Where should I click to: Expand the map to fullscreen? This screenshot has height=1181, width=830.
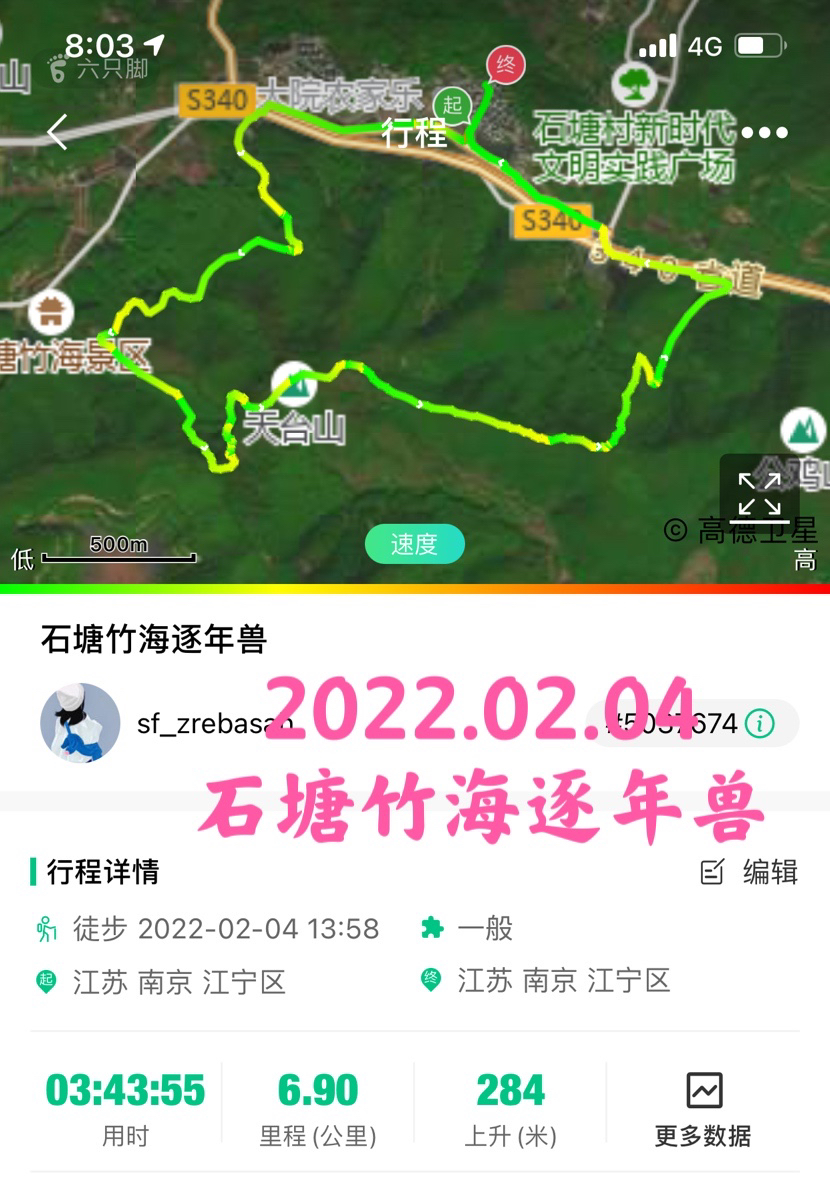pos(759,494)
